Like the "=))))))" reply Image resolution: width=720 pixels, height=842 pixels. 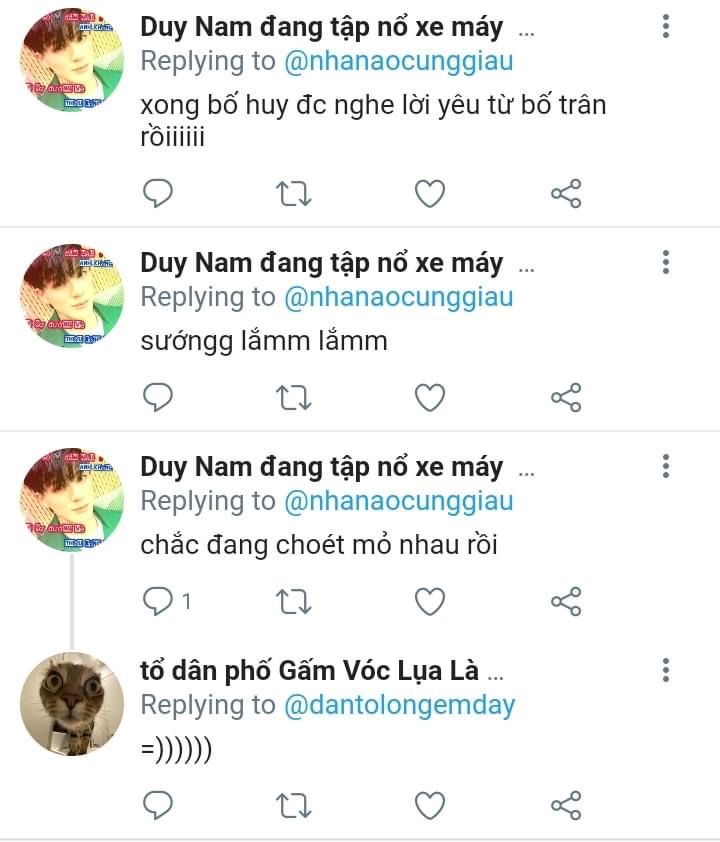click(430, 805)
